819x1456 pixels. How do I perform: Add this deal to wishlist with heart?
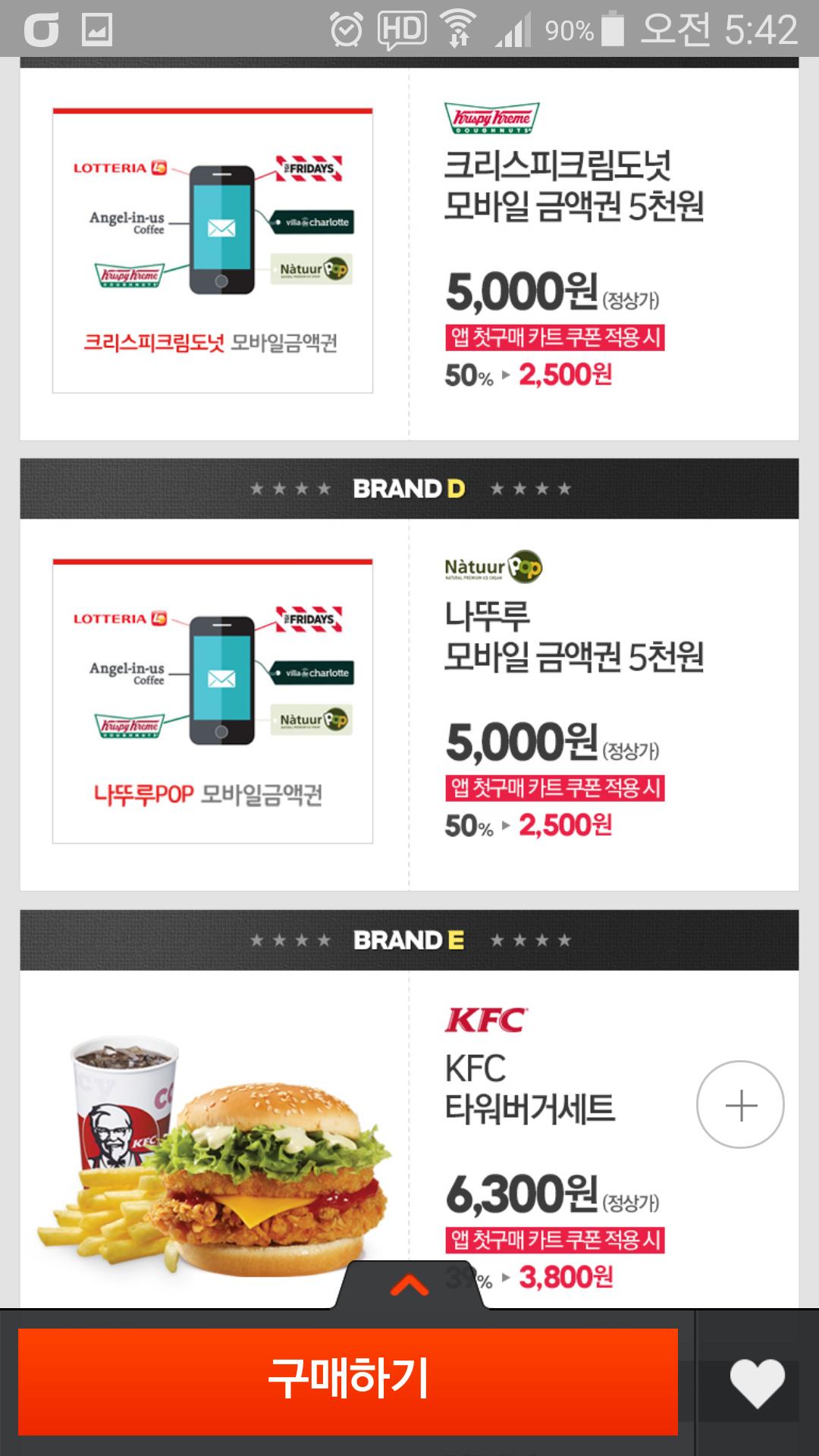click(757, 1383)
